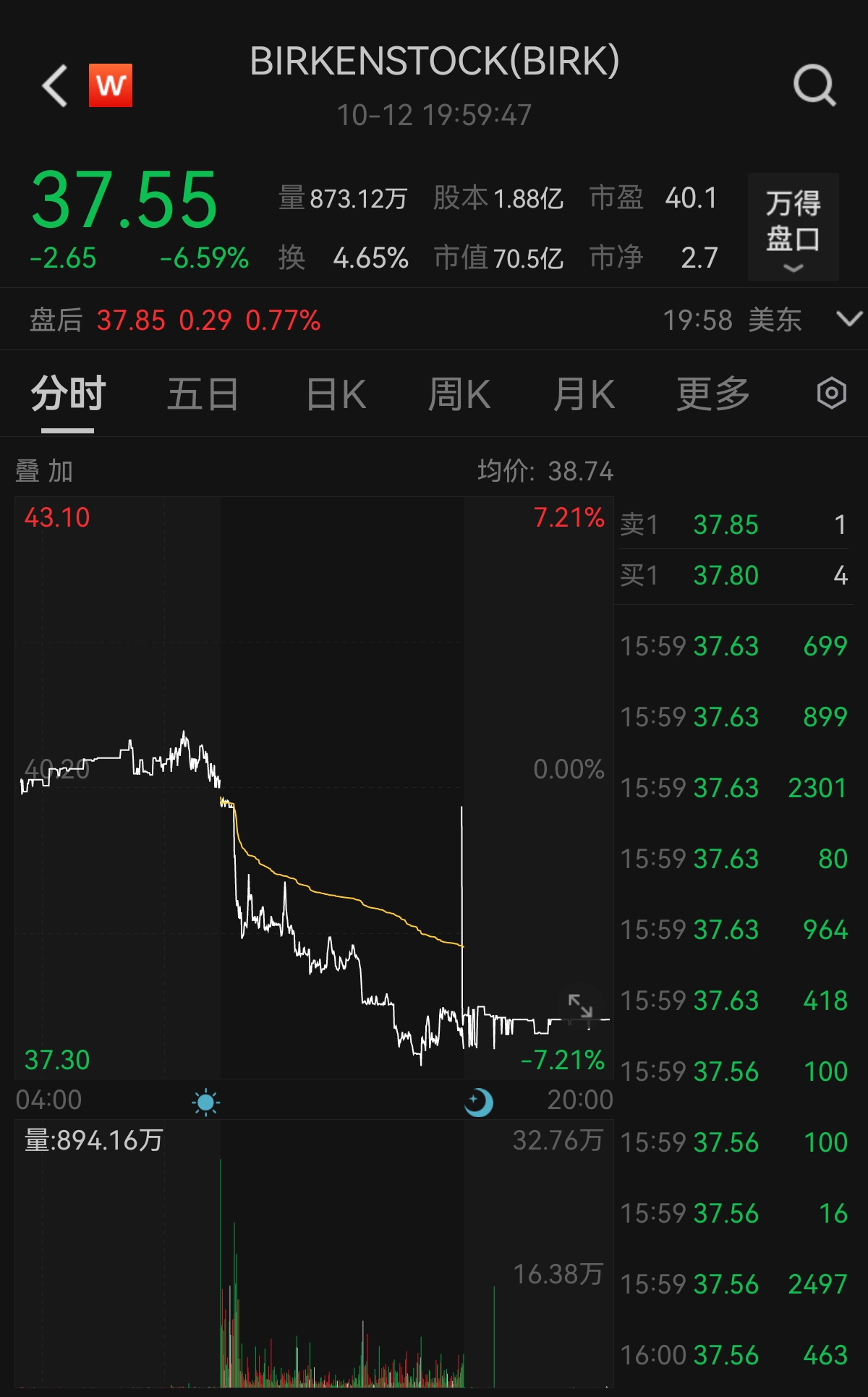Tap 叠加 to overlay a comparison
The width and height of the screenshot is (868, 1397).
tap(44, 471)
